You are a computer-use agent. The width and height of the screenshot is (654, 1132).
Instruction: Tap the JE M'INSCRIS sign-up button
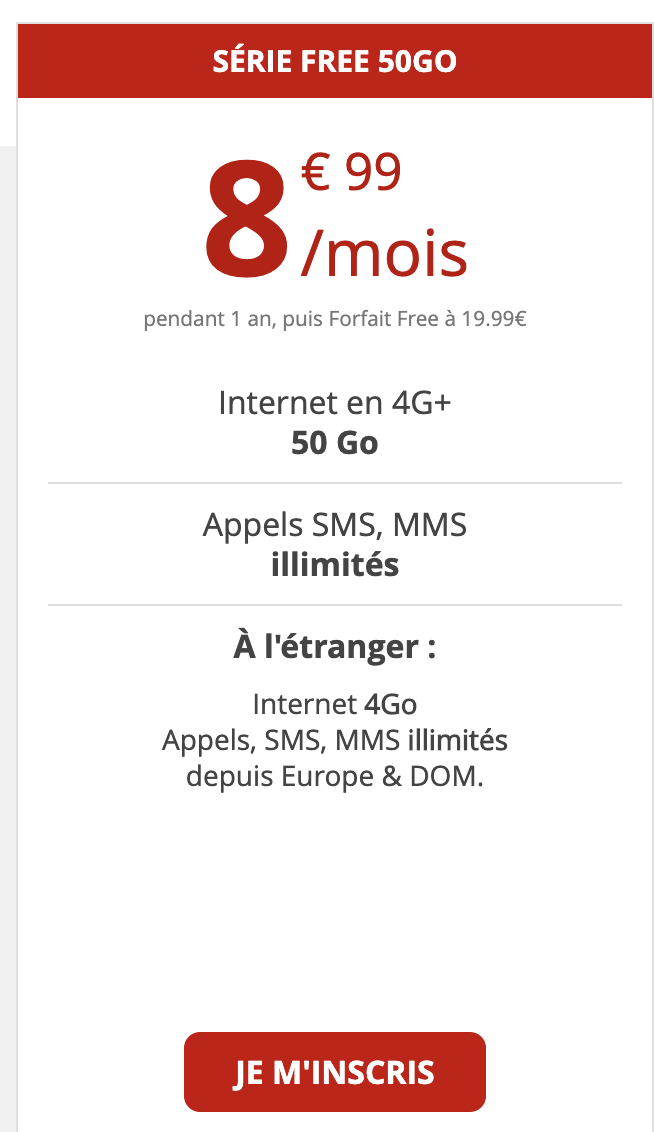click(x=334, y=1072)
